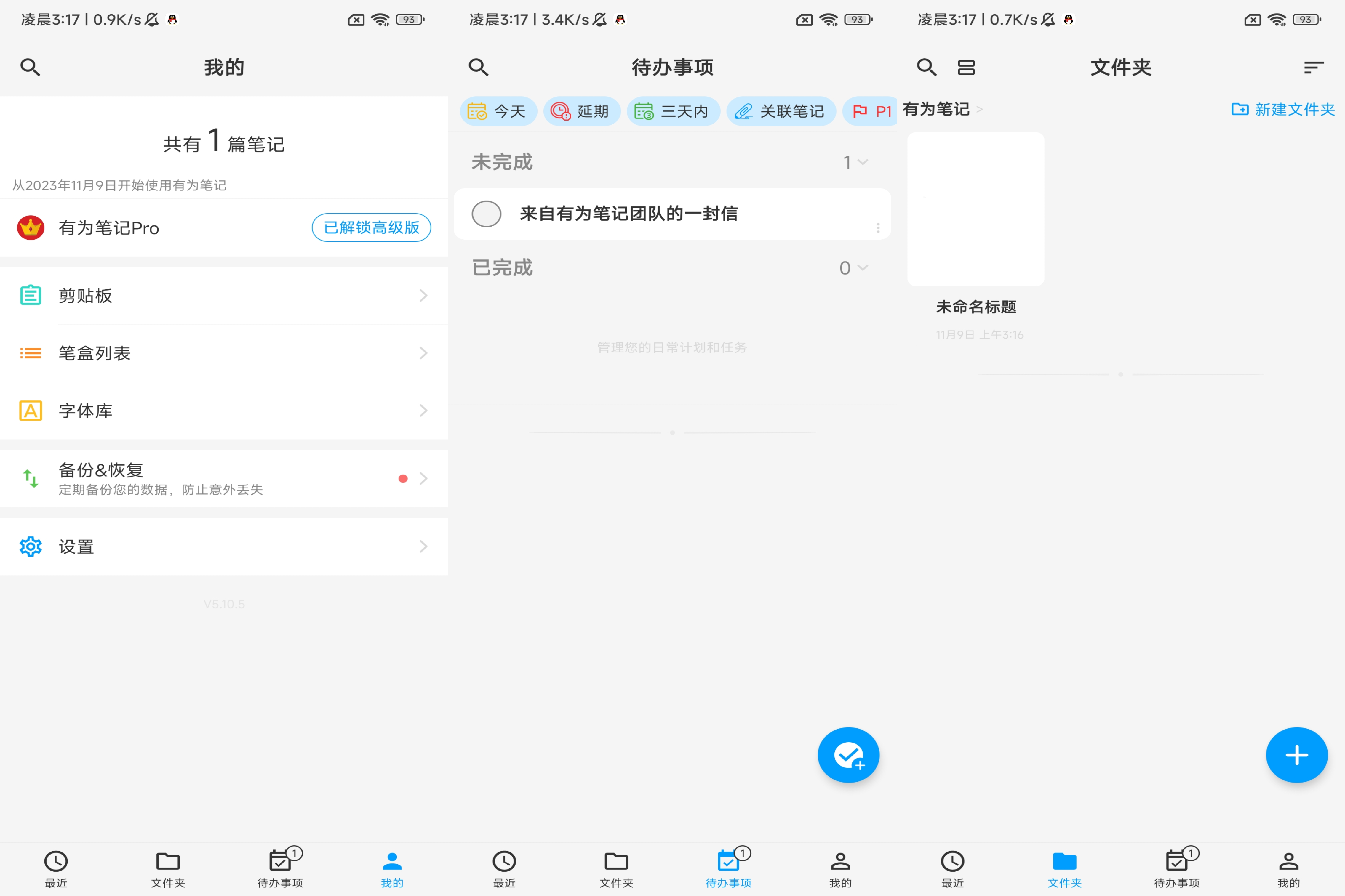
Task: Tap the 已解锁高级版 Pro button
Action: 371,227
